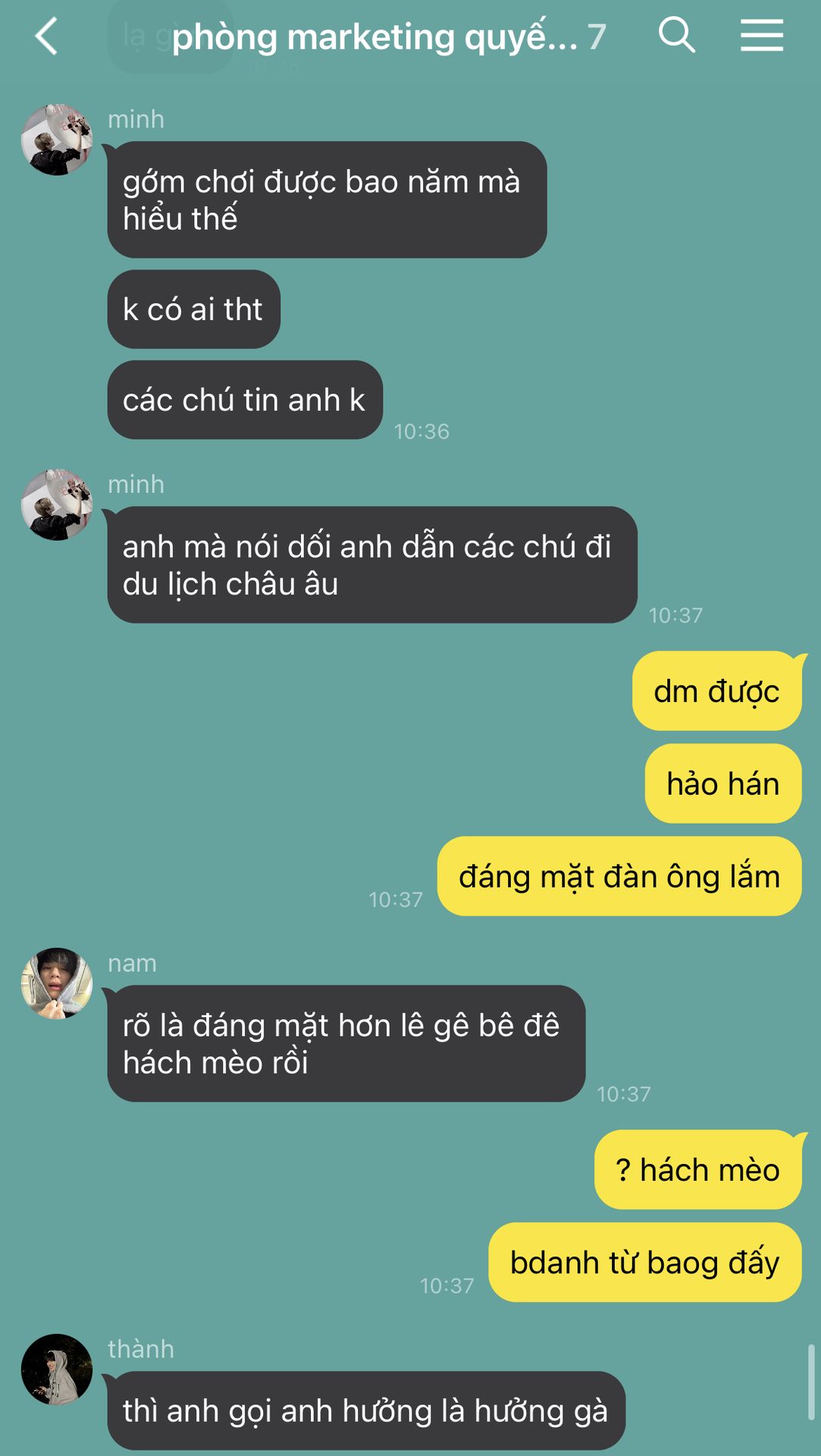Open the chat room side menu
The height and width of the screenshot is (1456, 821).
(761, 36)
